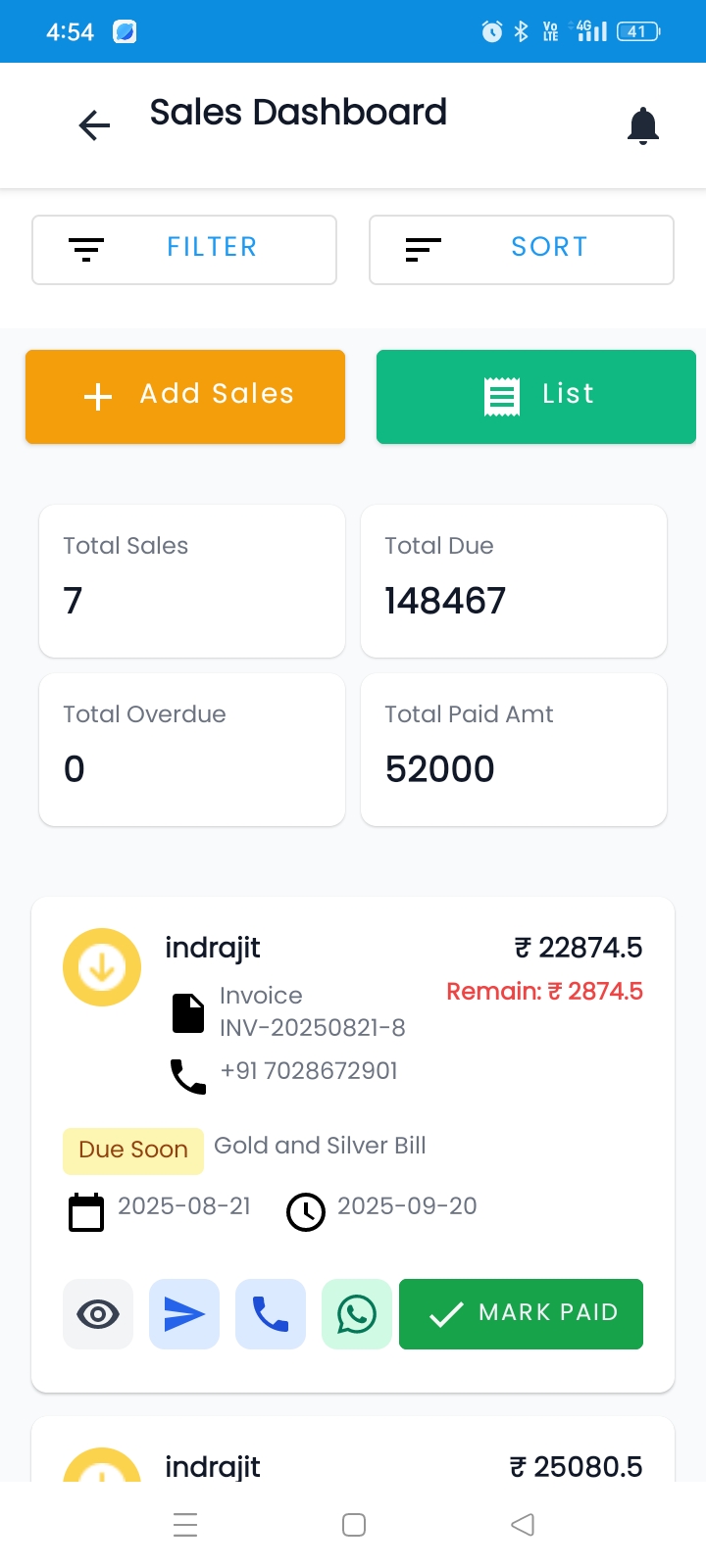Open the FILTER options
This screenshot has height=1568, width=706.
(183, 249)
